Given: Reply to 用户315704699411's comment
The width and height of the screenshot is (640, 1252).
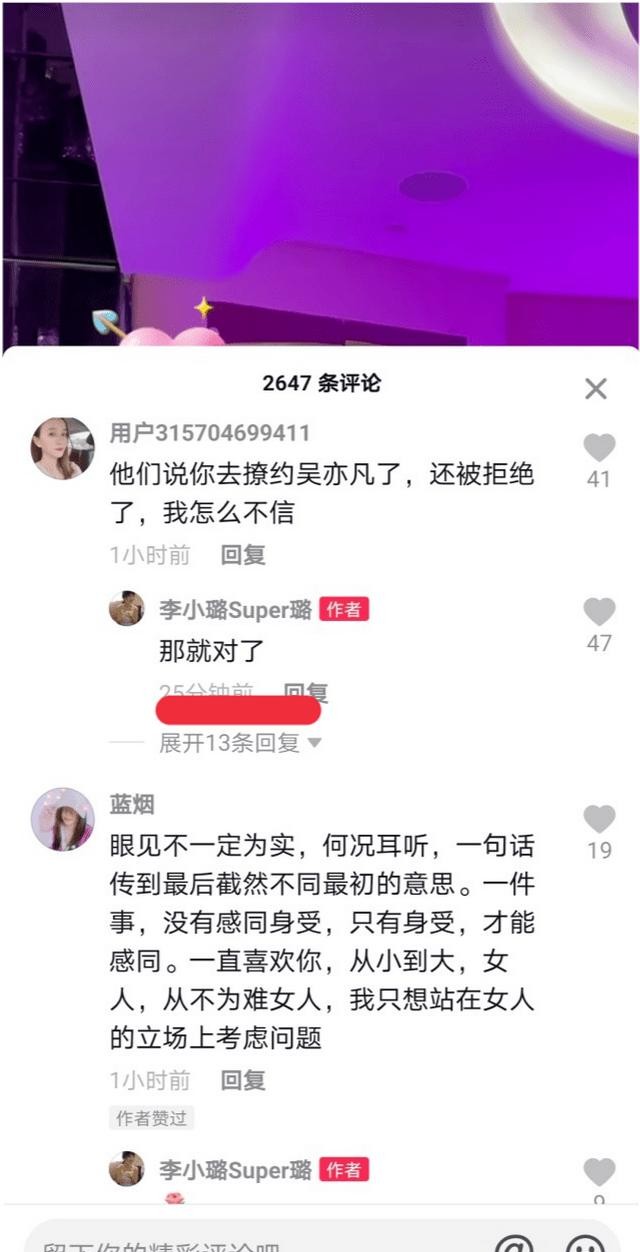Looking at the screenshot, I should click(x=243, y=555).
